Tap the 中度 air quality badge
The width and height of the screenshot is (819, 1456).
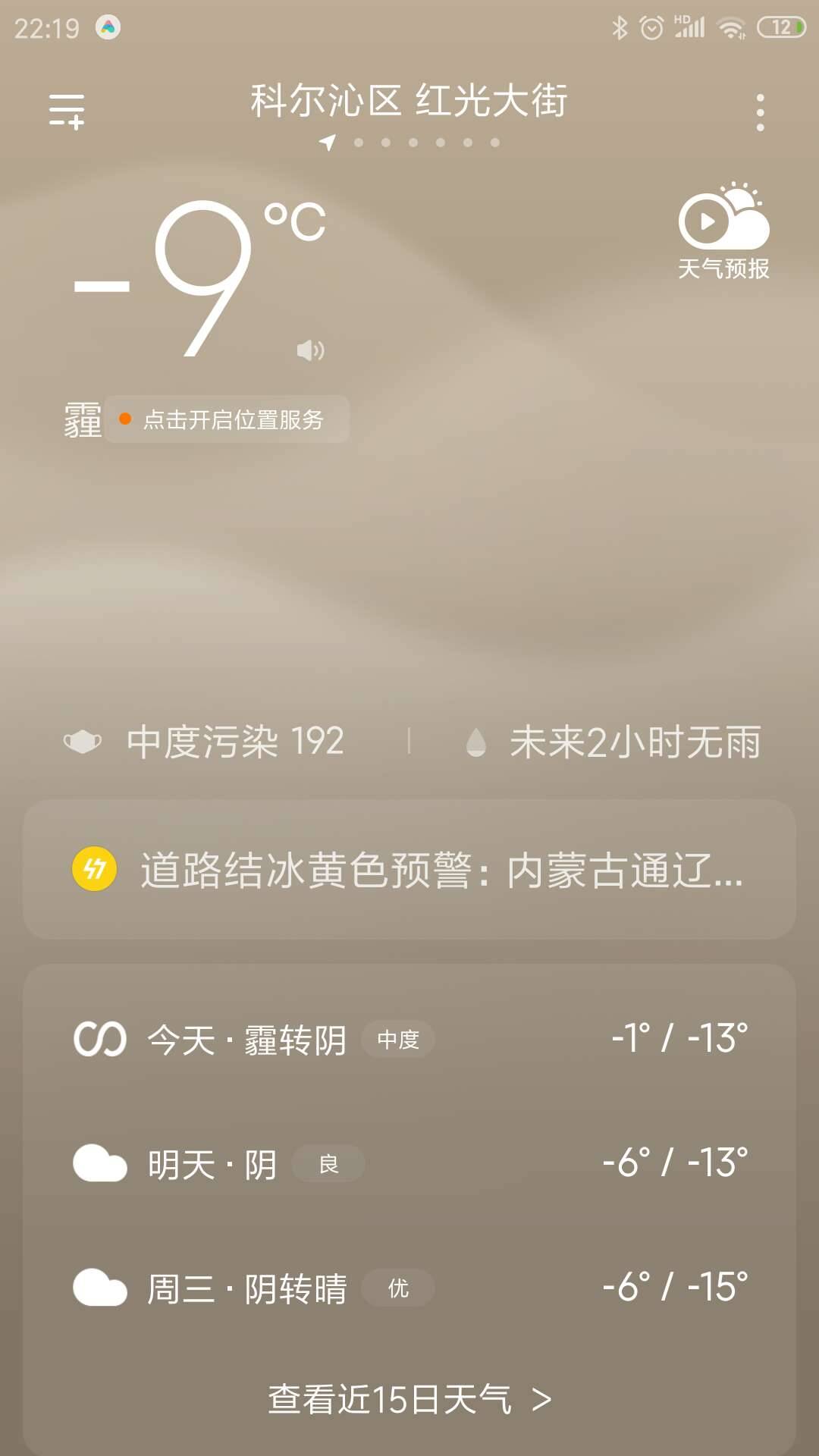(400, 1040)
